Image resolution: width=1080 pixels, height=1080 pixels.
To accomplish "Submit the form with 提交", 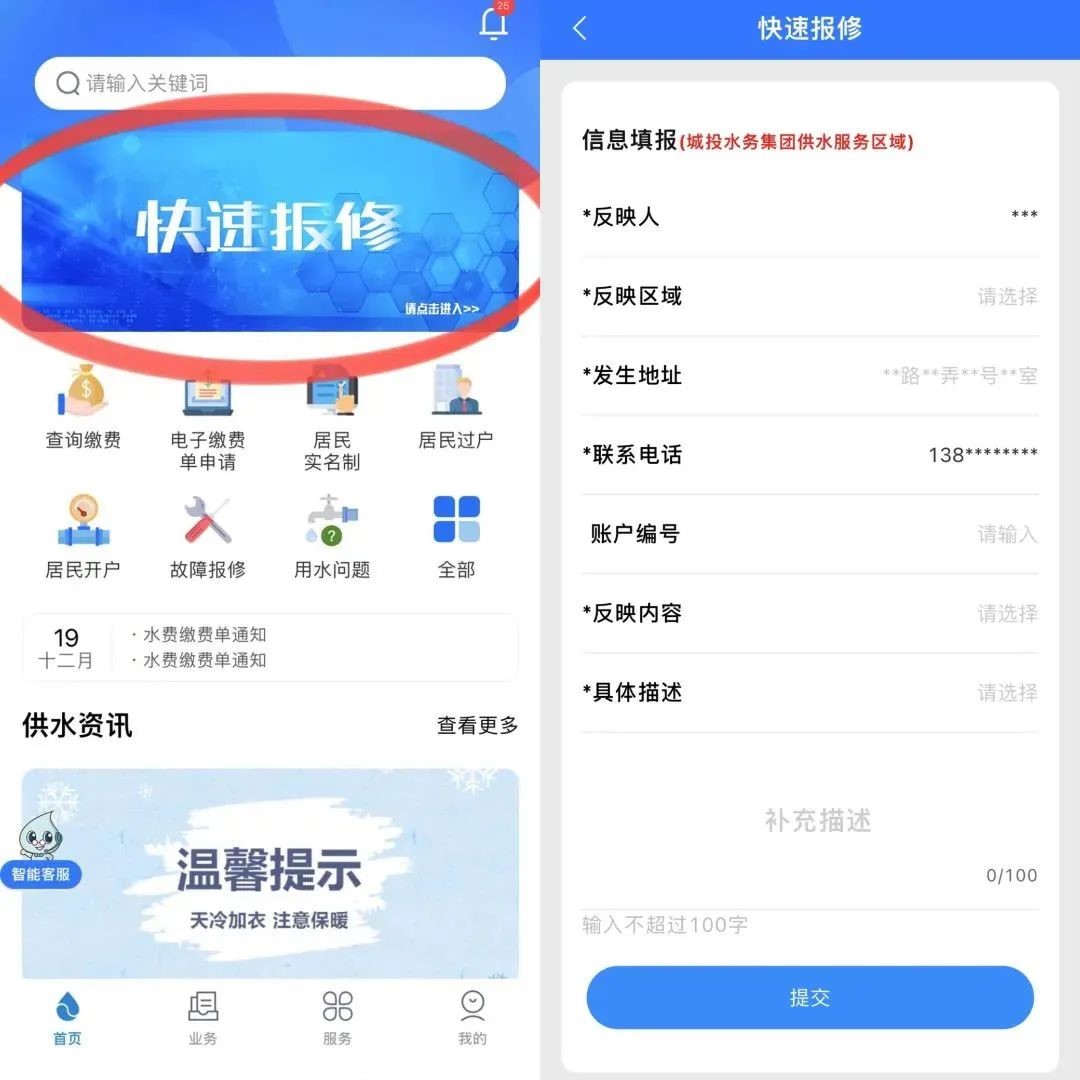I will point(810,997).
